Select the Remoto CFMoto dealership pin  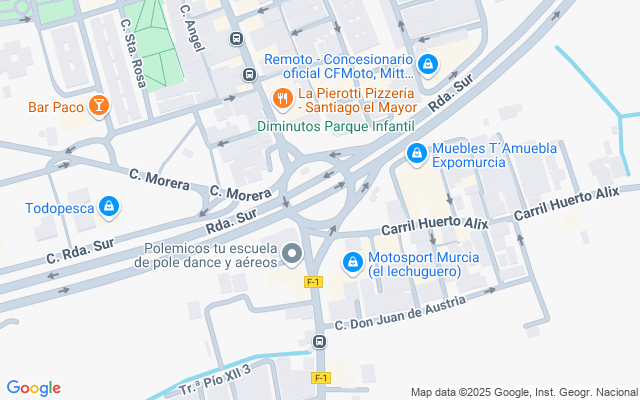coord(428,65)
